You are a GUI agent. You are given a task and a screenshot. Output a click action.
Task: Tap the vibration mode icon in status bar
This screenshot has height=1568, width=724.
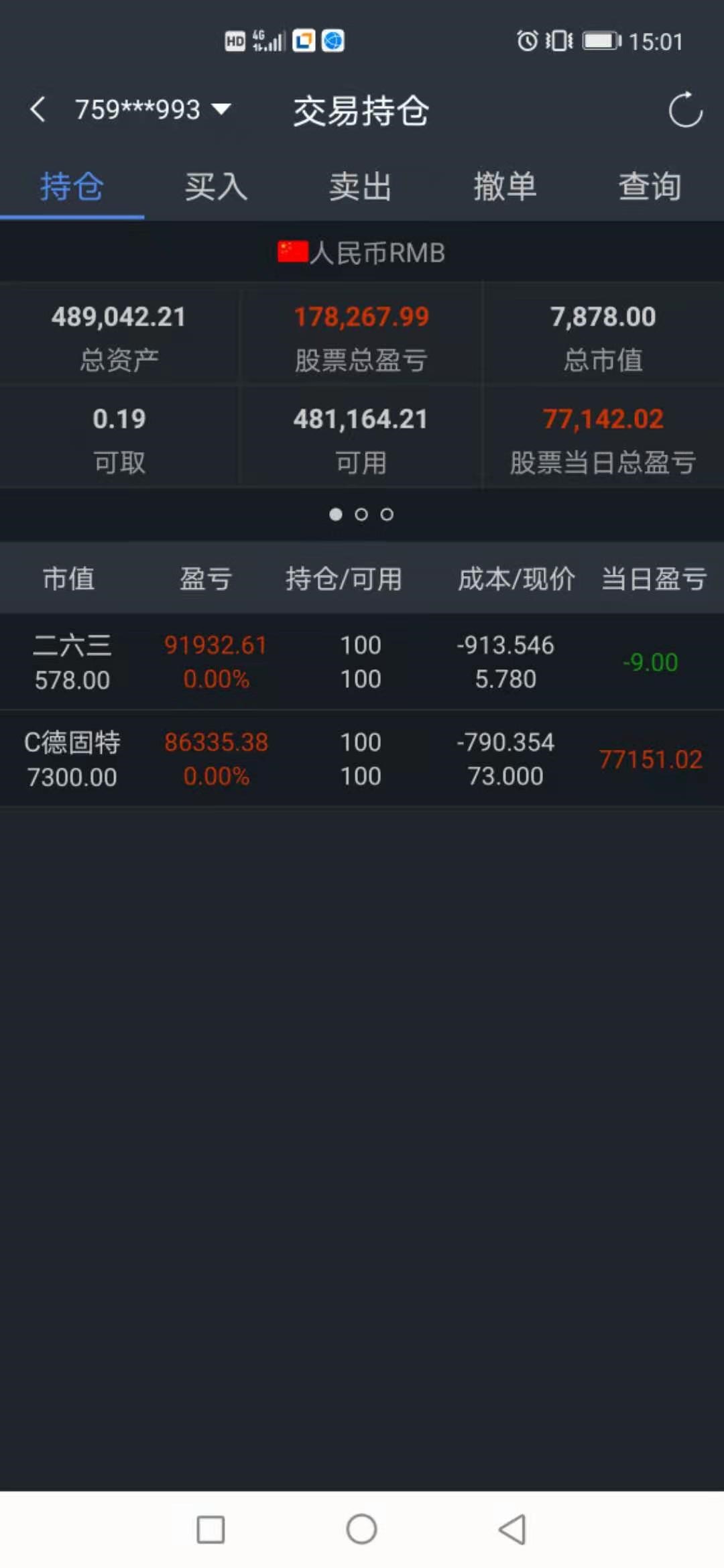click(558, 41)
